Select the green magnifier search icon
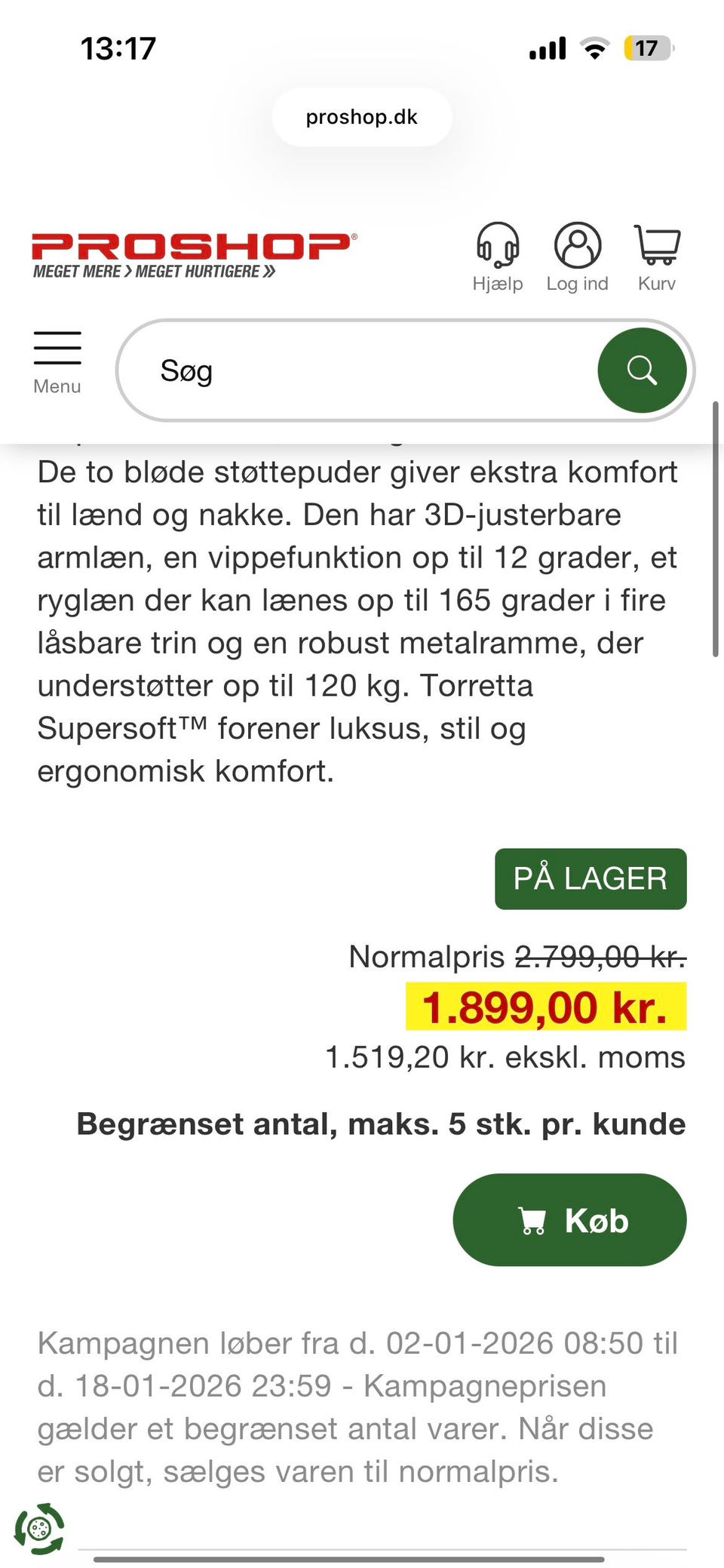724x1568 pixels. 643,370
